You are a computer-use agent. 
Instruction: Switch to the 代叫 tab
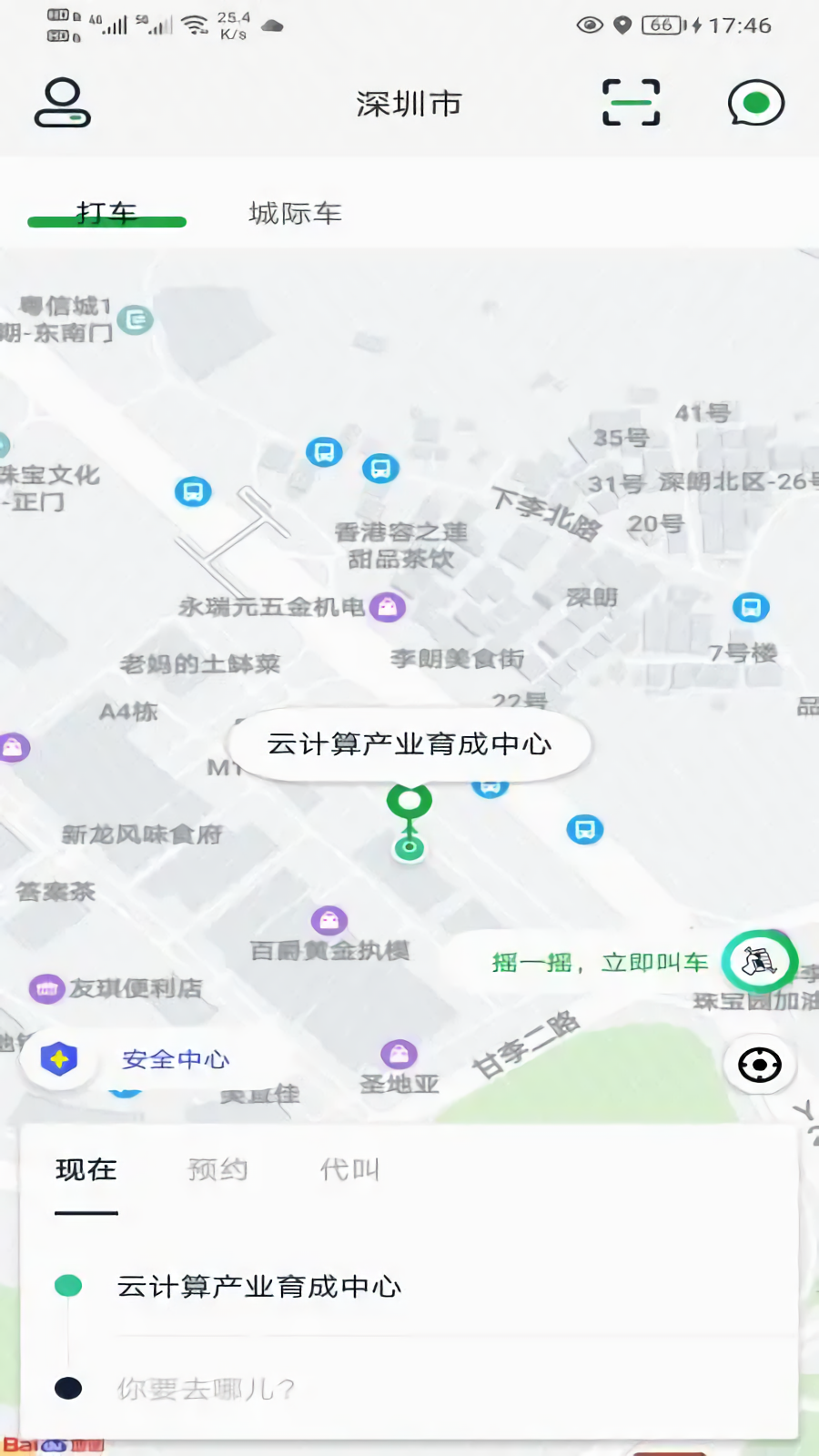point(349,1169)
